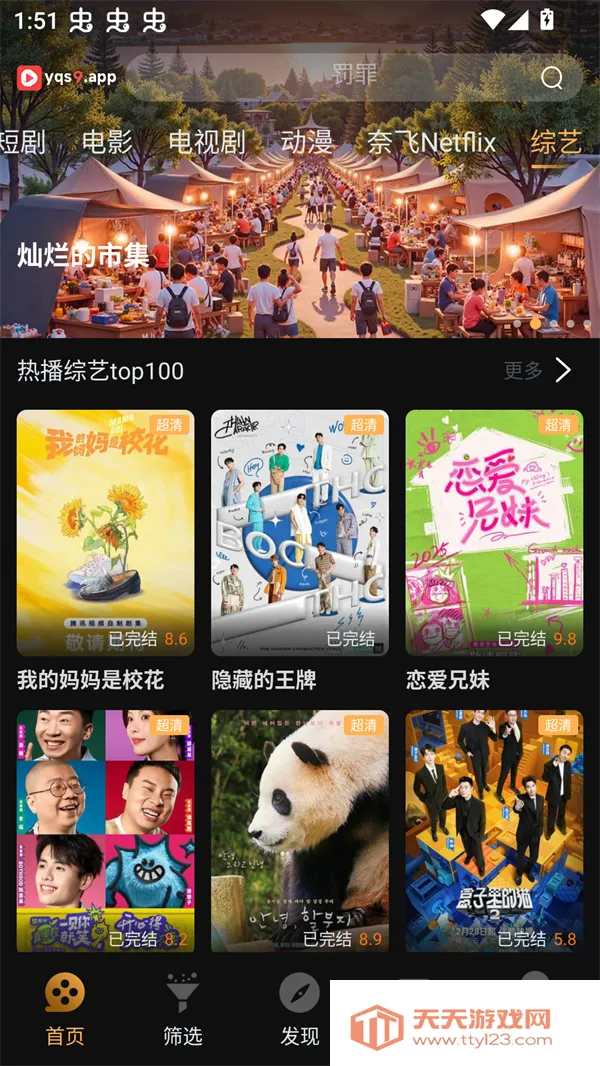This screenshot has height=1066, width=600.
Task: View 更多 of 热播综艺top100
Action: pos(538,371)
